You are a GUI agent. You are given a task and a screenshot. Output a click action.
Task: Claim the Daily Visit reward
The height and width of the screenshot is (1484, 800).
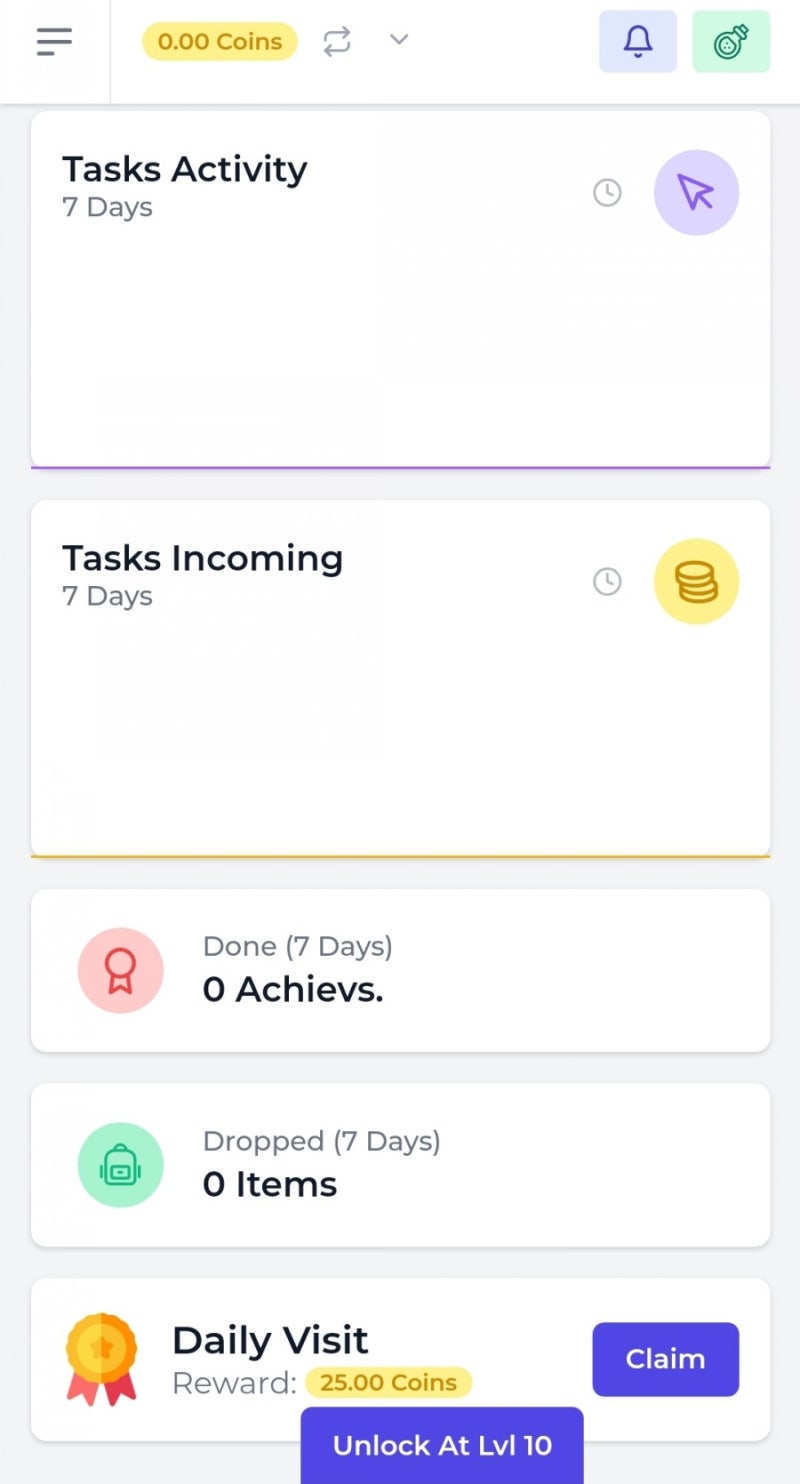(x=665, y=1358)
